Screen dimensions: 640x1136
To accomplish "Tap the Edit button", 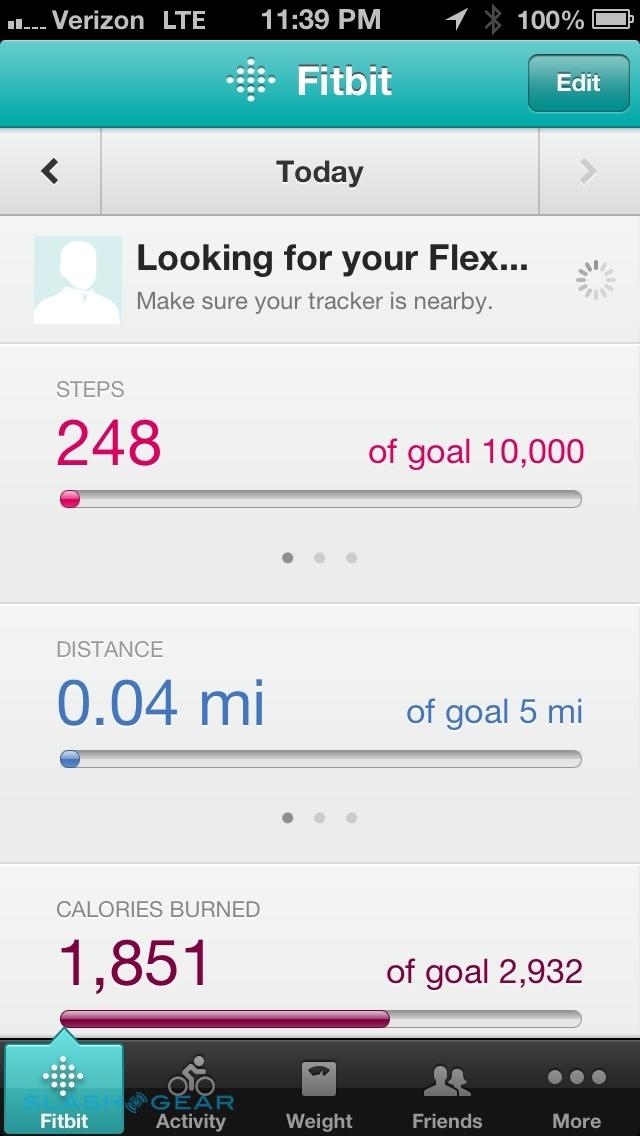I will tap(578, 83).
